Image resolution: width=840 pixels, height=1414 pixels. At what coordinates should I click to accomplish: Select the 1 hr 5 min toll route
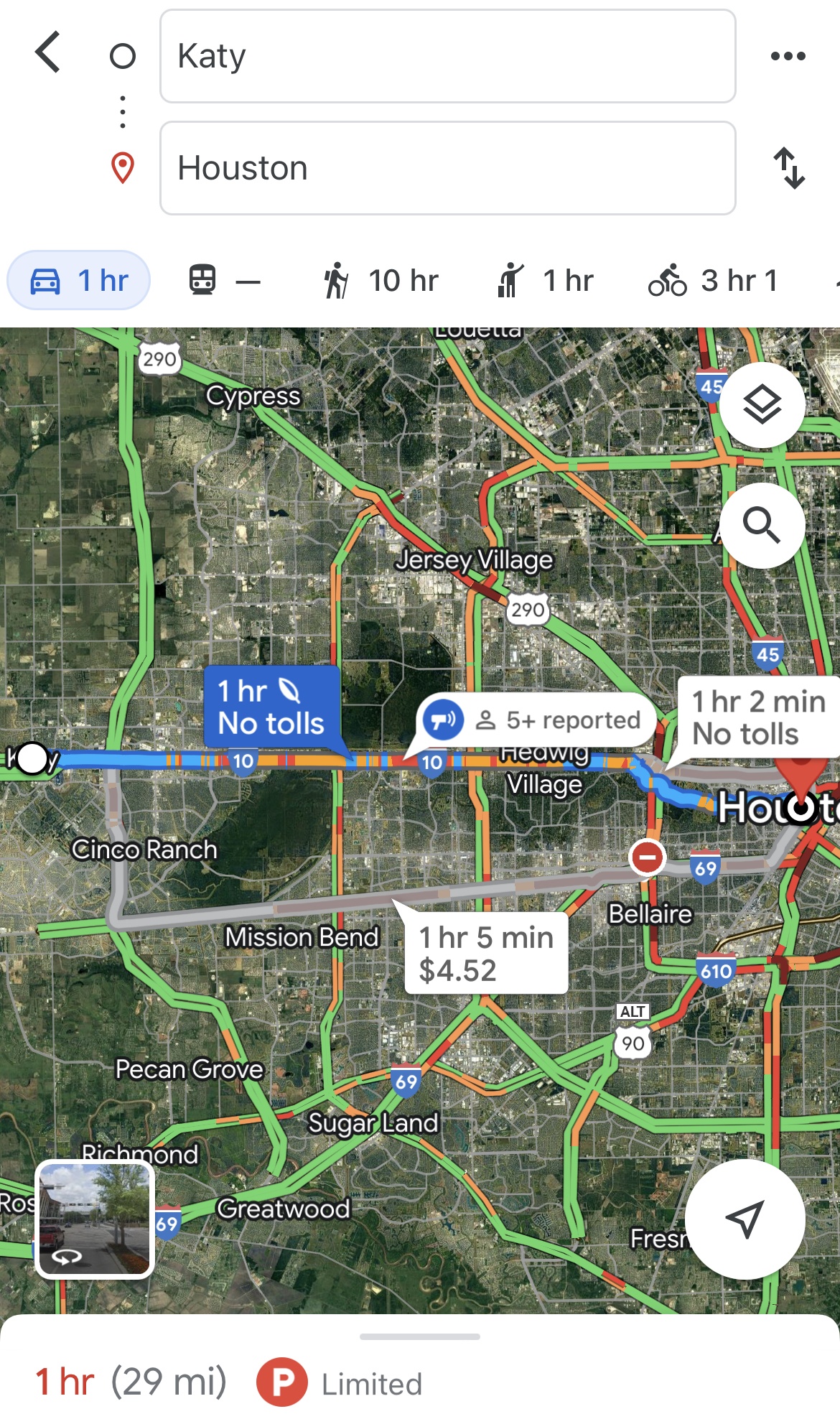[x=486, y=954]
